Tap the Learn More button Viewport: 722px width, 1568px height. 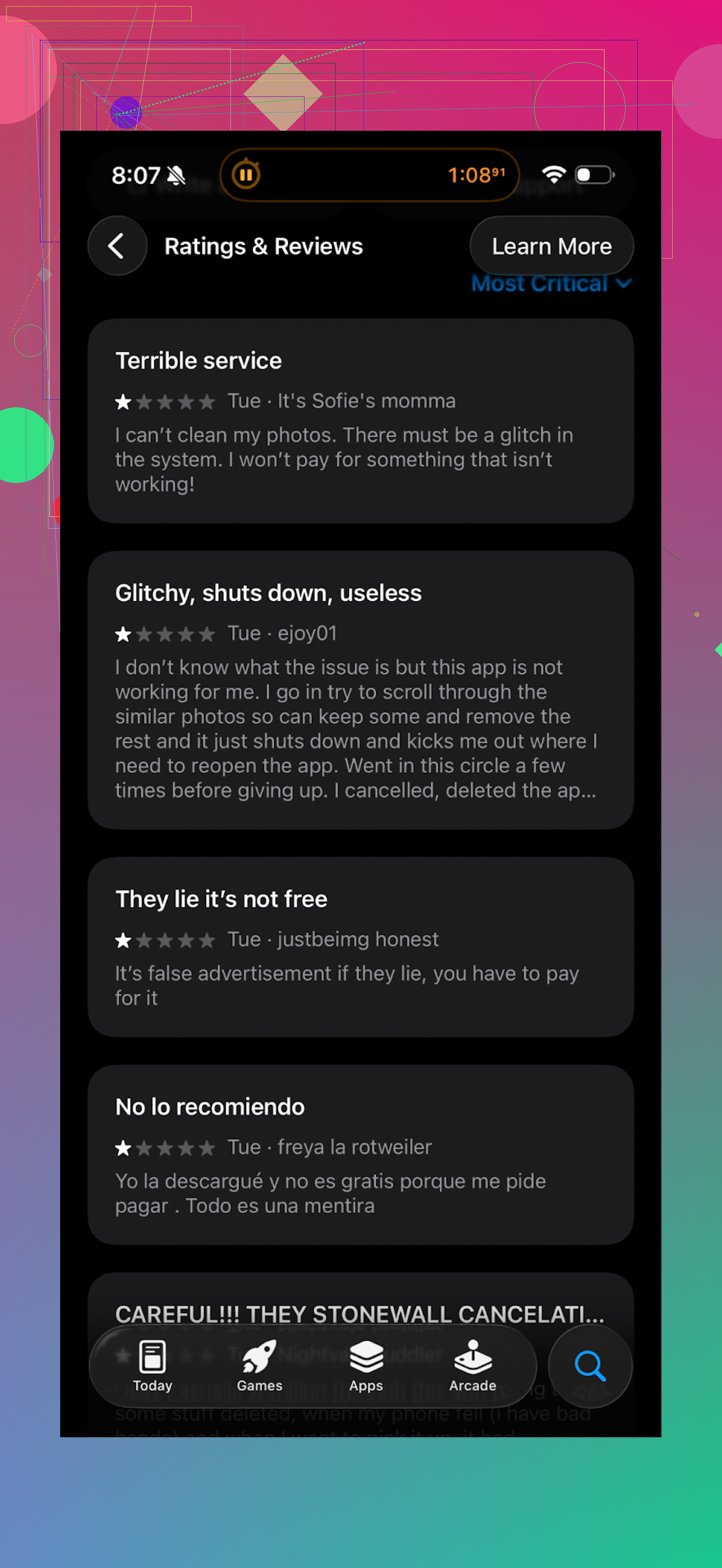pos(551,246)
